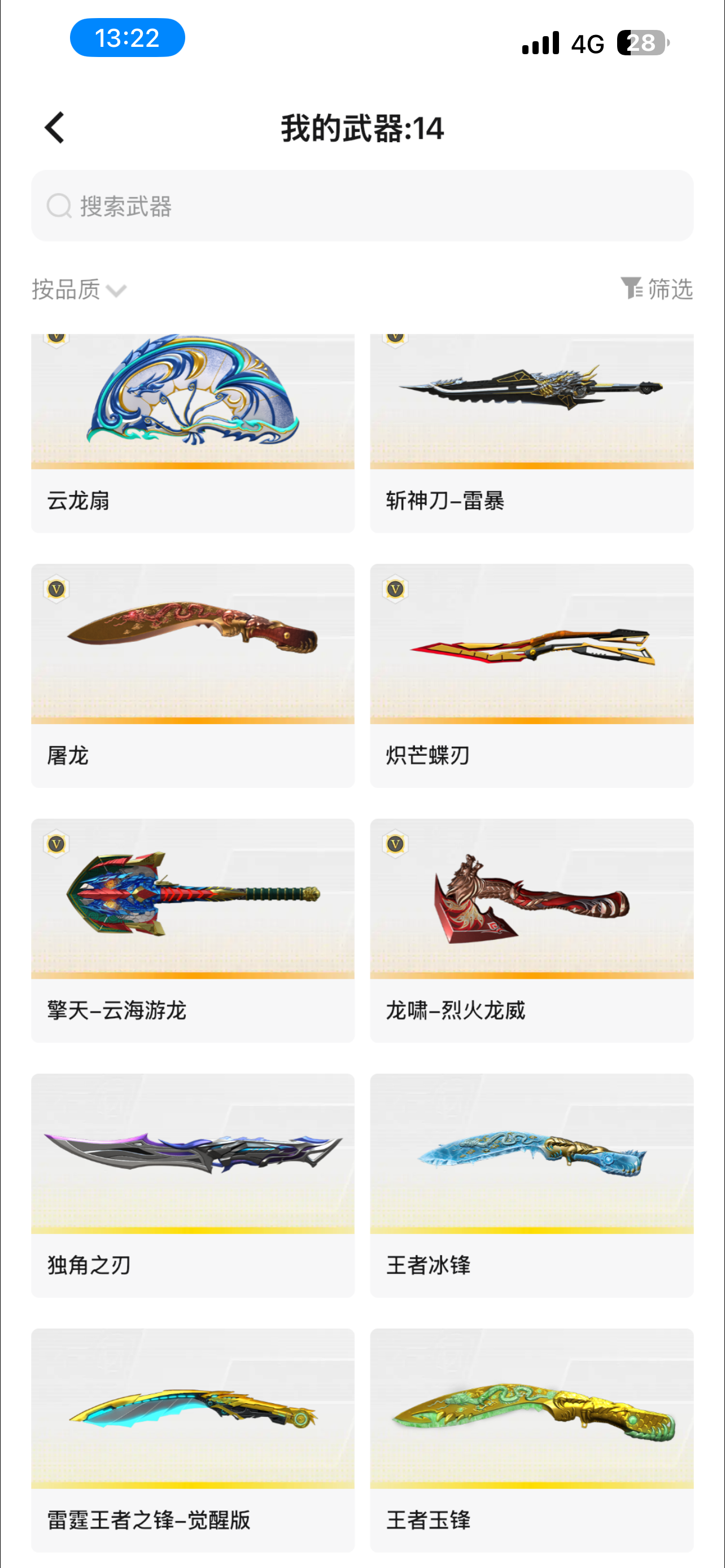Open the 王者冰锋 weapon card
Screen dimensions: 725x1568
[x=531, y=1185]
